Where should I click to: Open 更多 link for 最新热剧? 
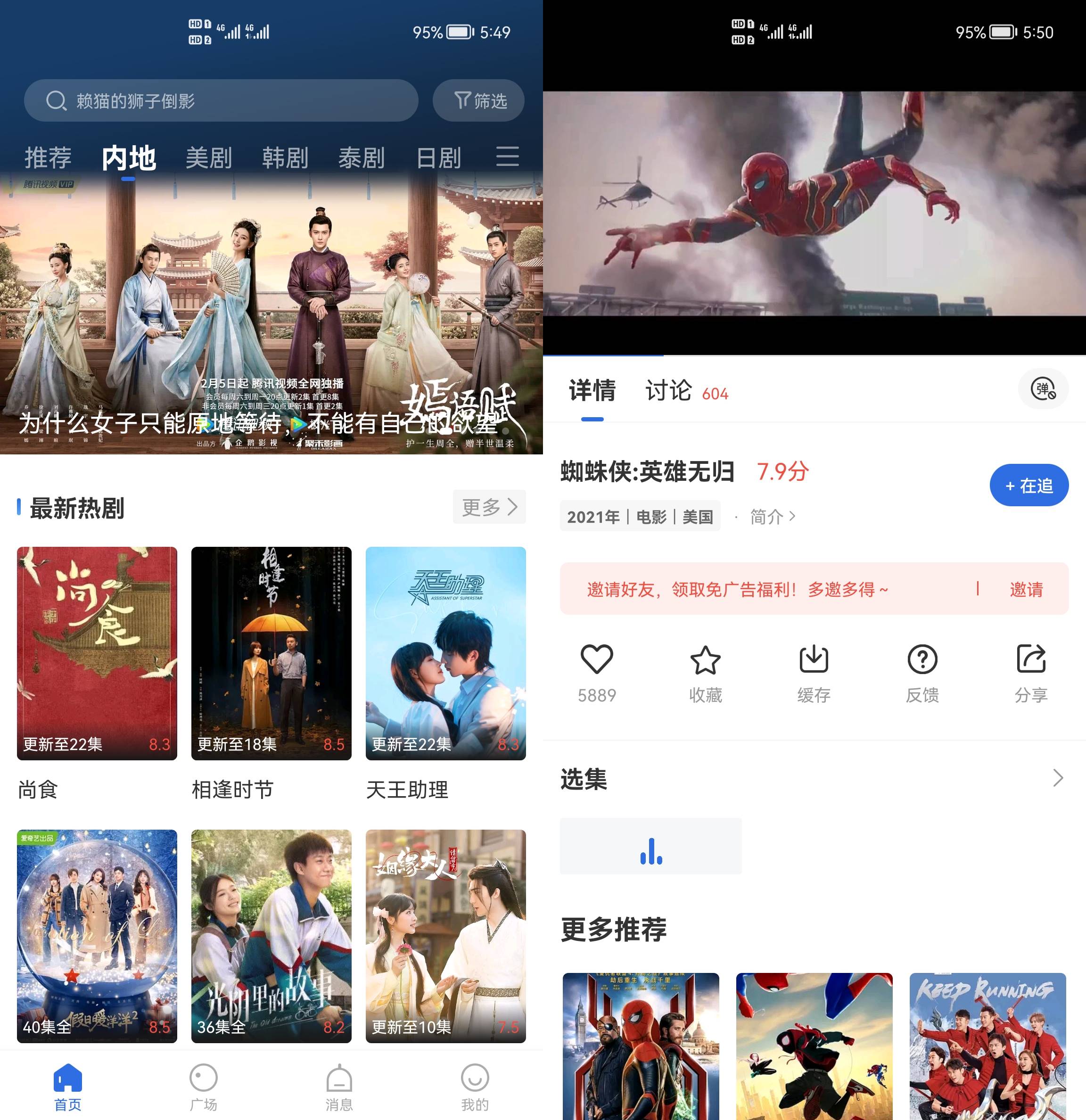point(489,506)
